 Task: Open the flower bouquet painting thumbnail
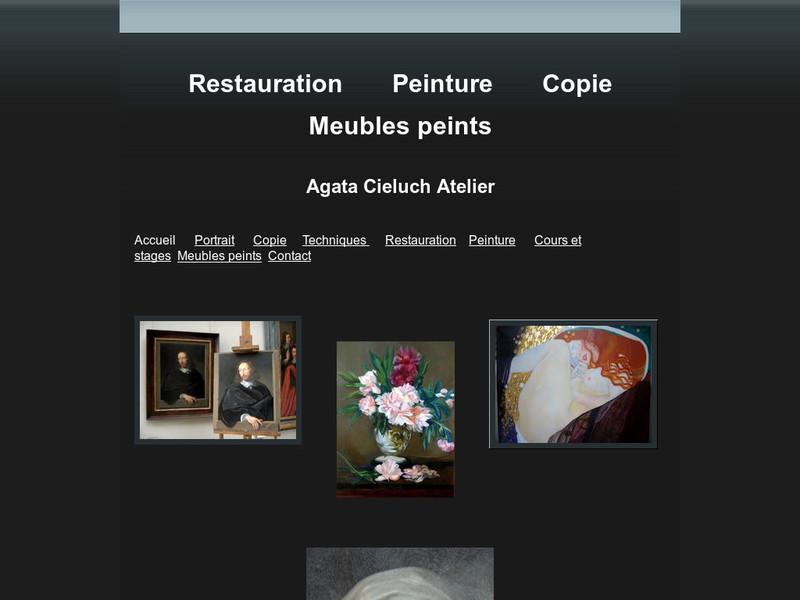[x=395, y=419]
